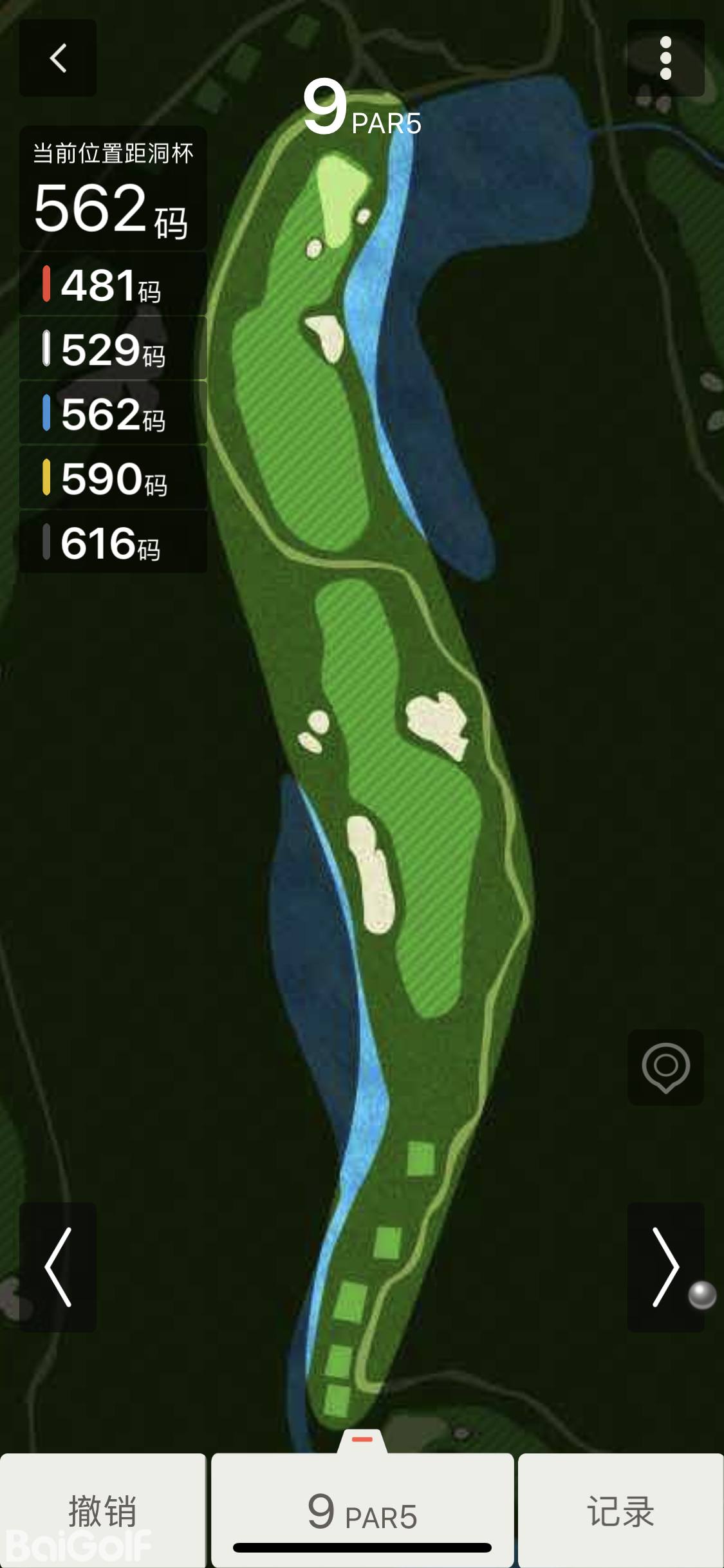Select the red tee 481 yards row
Screen dimensions: 724x1568
coord(113,285)
